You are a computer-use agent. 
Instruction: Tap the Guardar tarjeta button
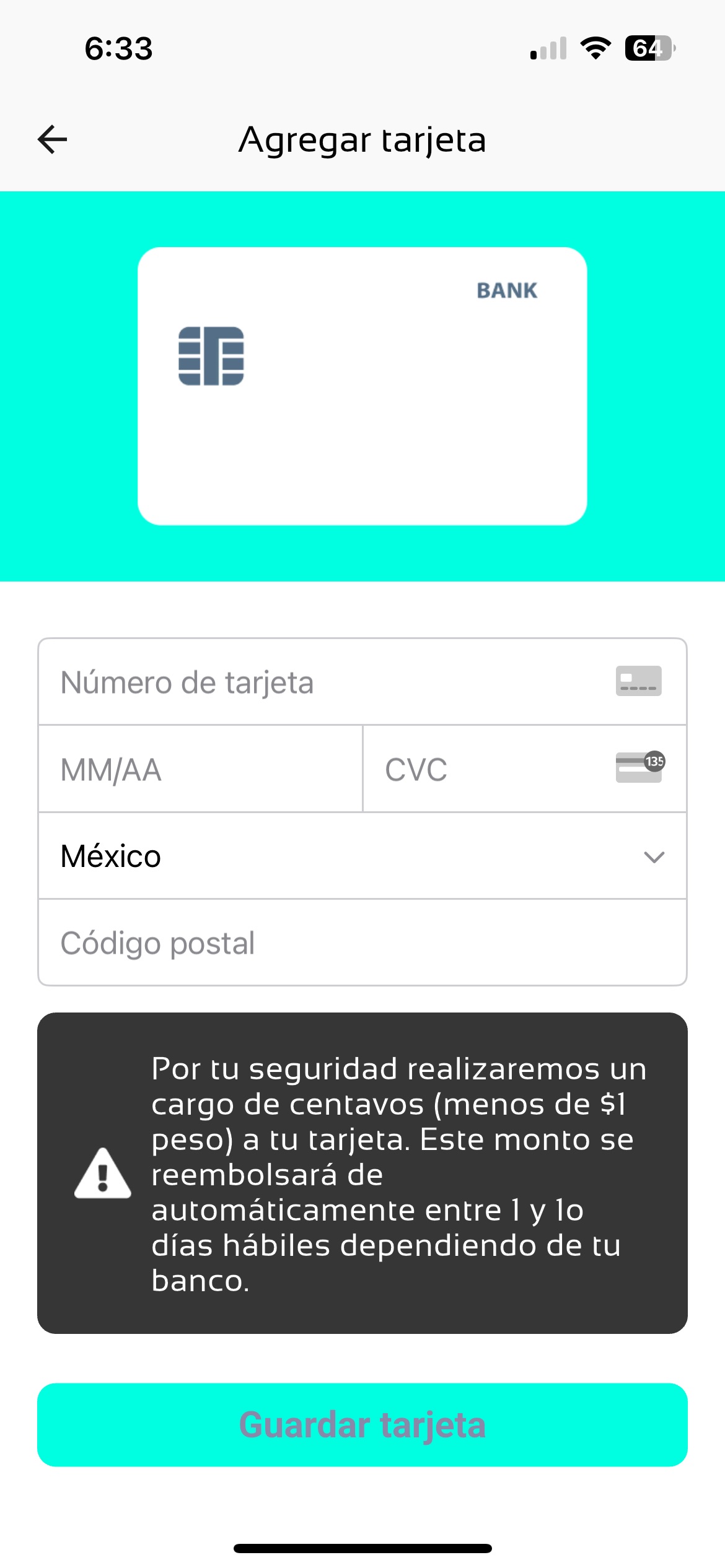(362, 1424)
